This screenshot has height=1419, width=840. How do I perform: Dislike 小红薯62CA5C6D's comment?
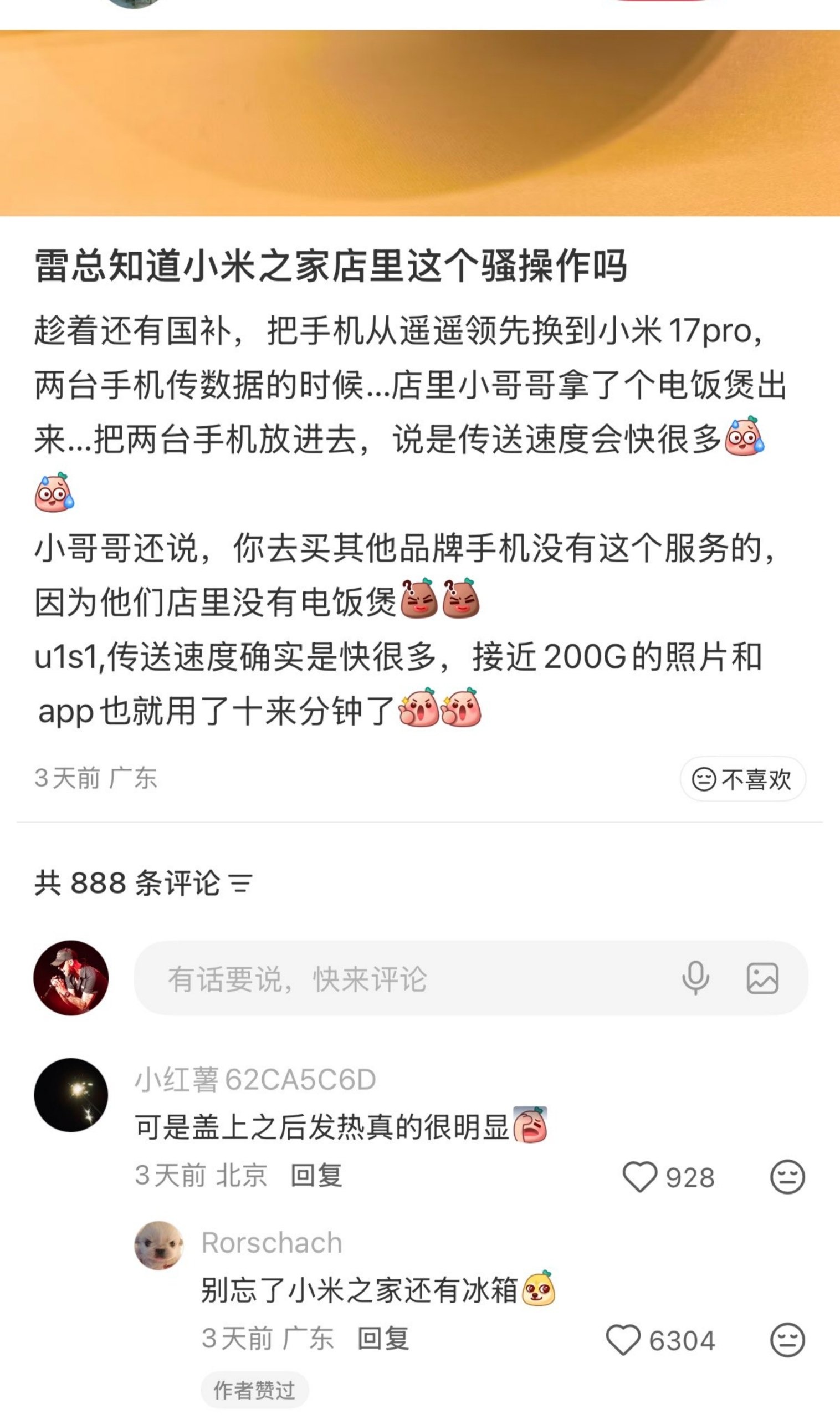[x=787, y=1177]
